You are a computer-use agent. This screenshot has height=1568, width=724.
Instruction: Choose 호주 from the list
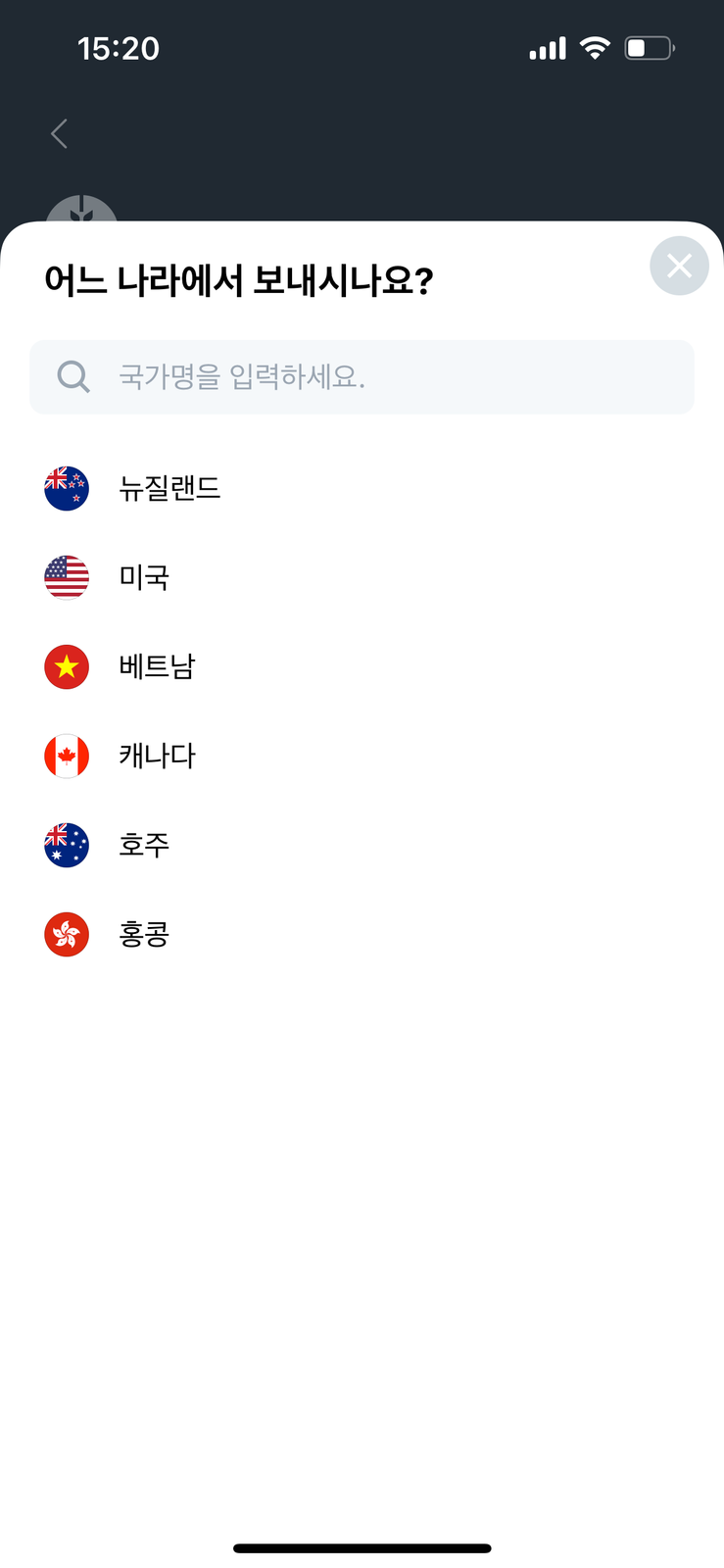coord(143,845)
